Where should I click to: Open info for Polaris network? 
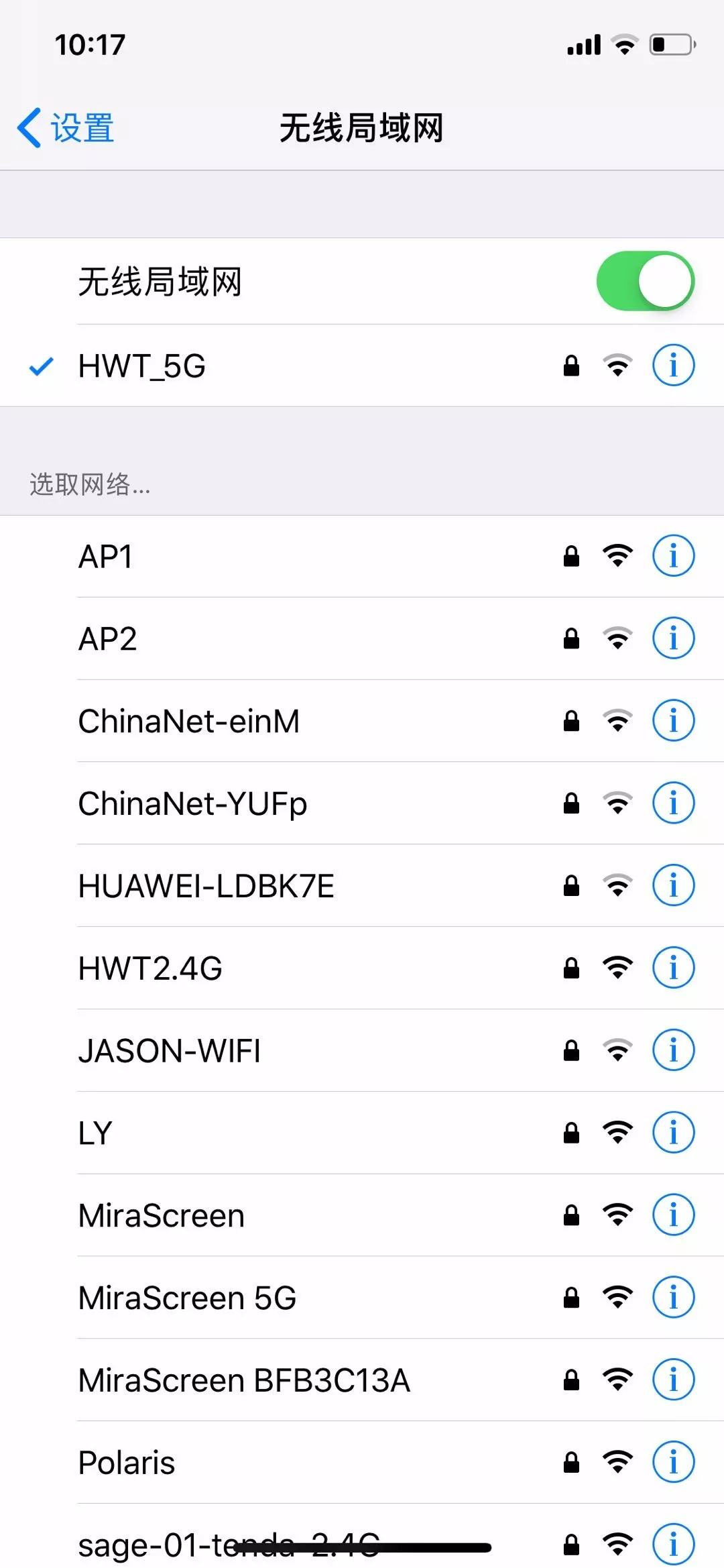pos(673,1462)
